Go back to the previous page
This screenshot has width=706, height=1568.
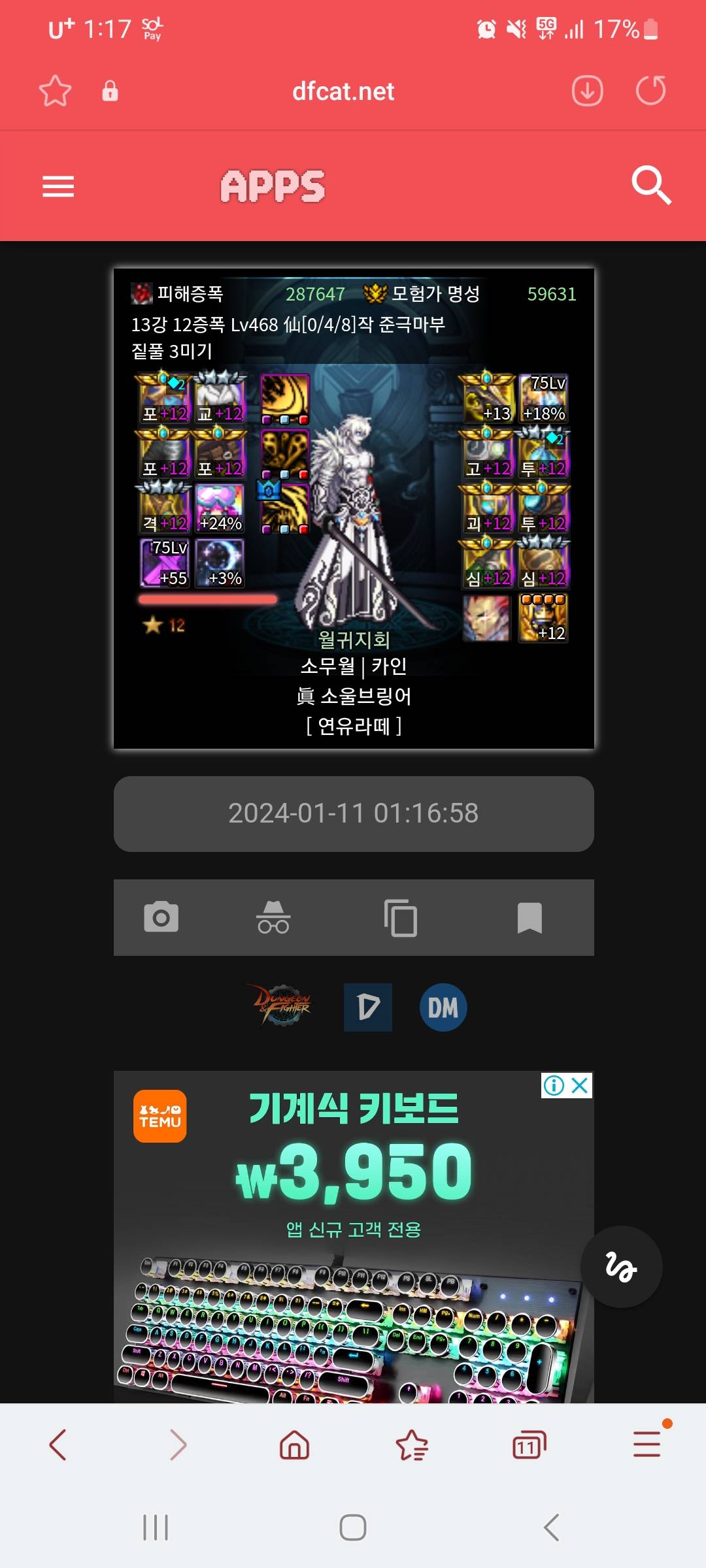click(58, 1445)
